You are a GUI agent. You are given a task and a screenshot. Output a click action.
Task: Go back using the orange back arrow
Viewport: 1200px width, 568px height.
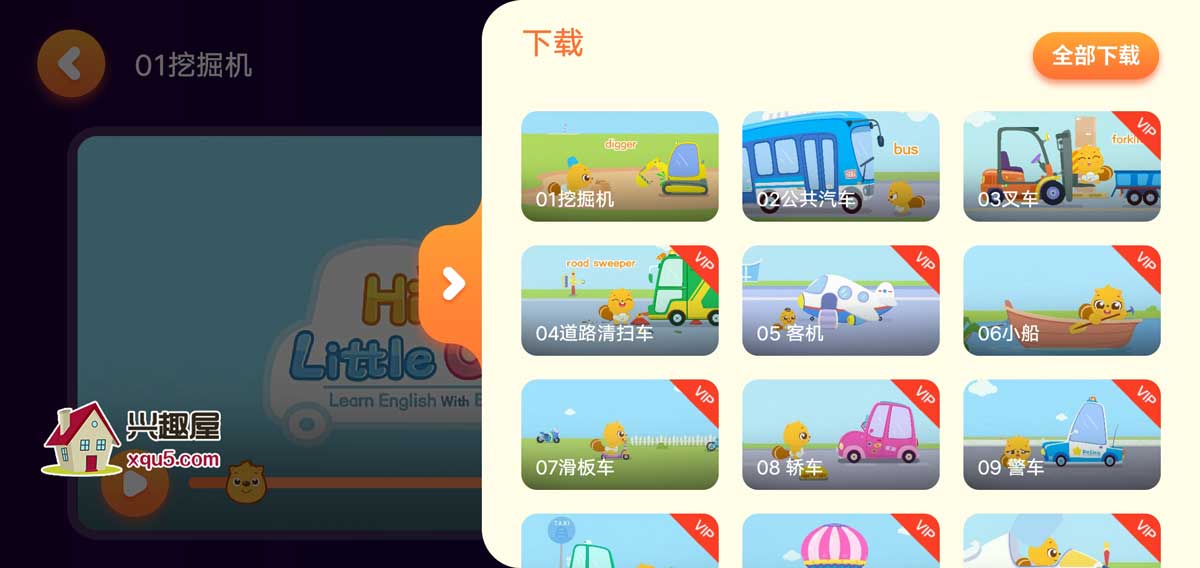click(x=70, y=64)
